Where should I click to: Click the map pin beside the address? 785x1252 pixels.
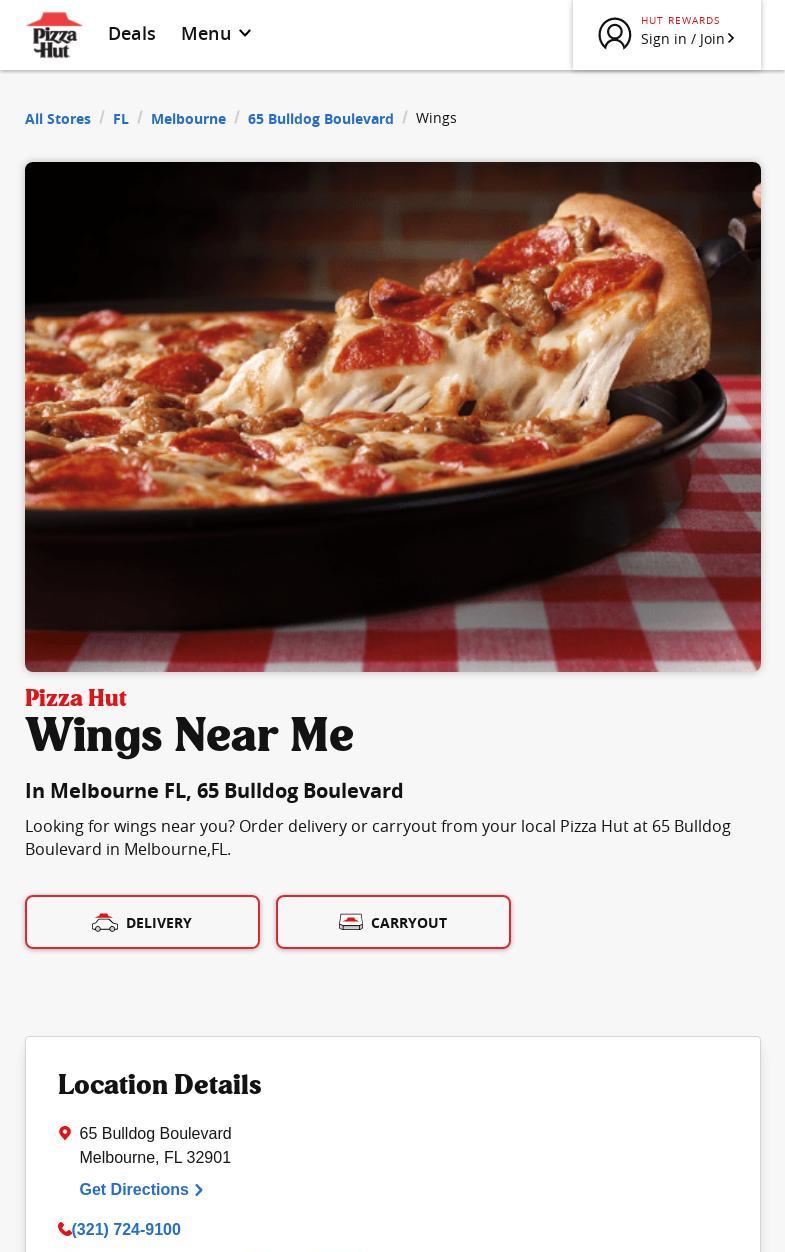pos(65,1133)
